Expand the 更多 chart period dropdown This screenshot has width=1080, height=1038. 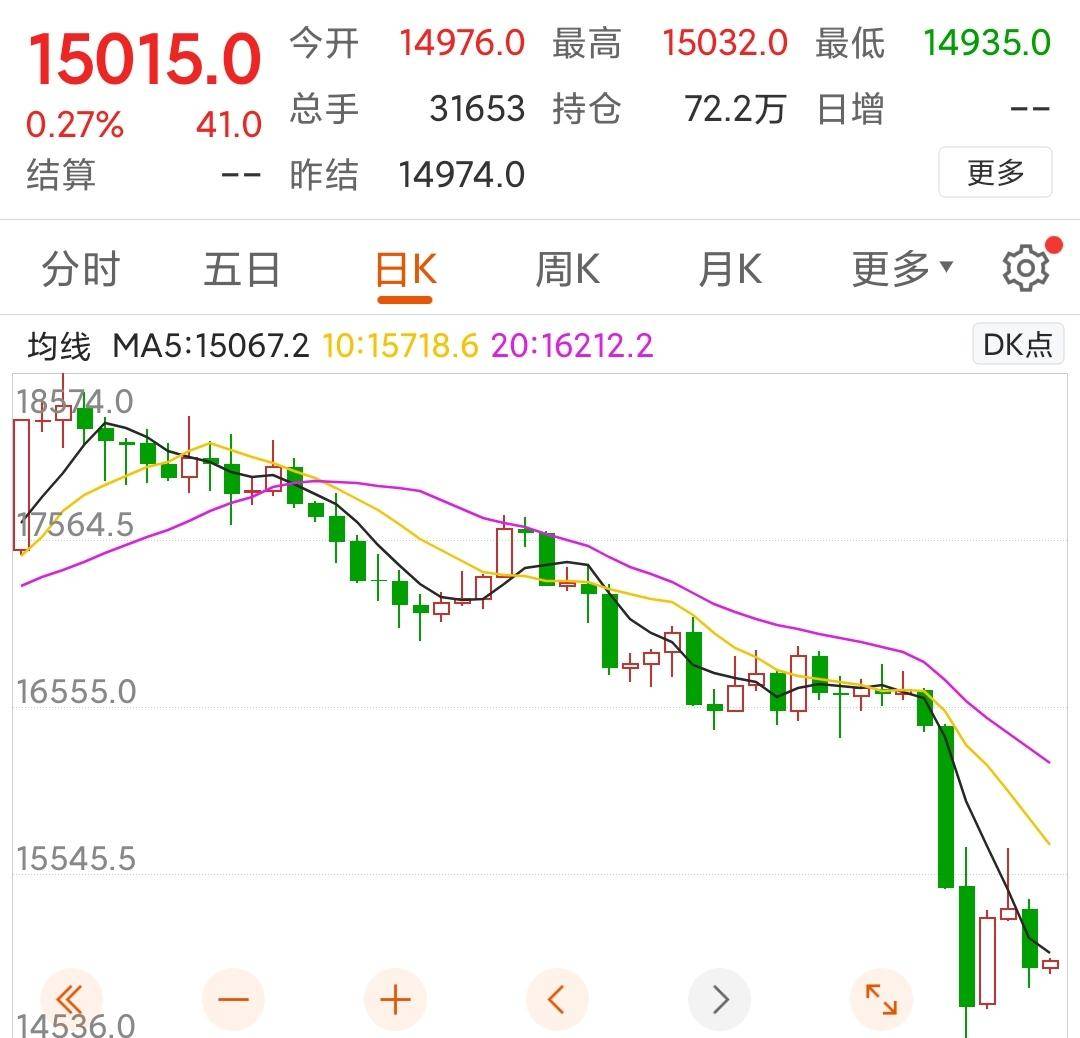pos(902,270)
